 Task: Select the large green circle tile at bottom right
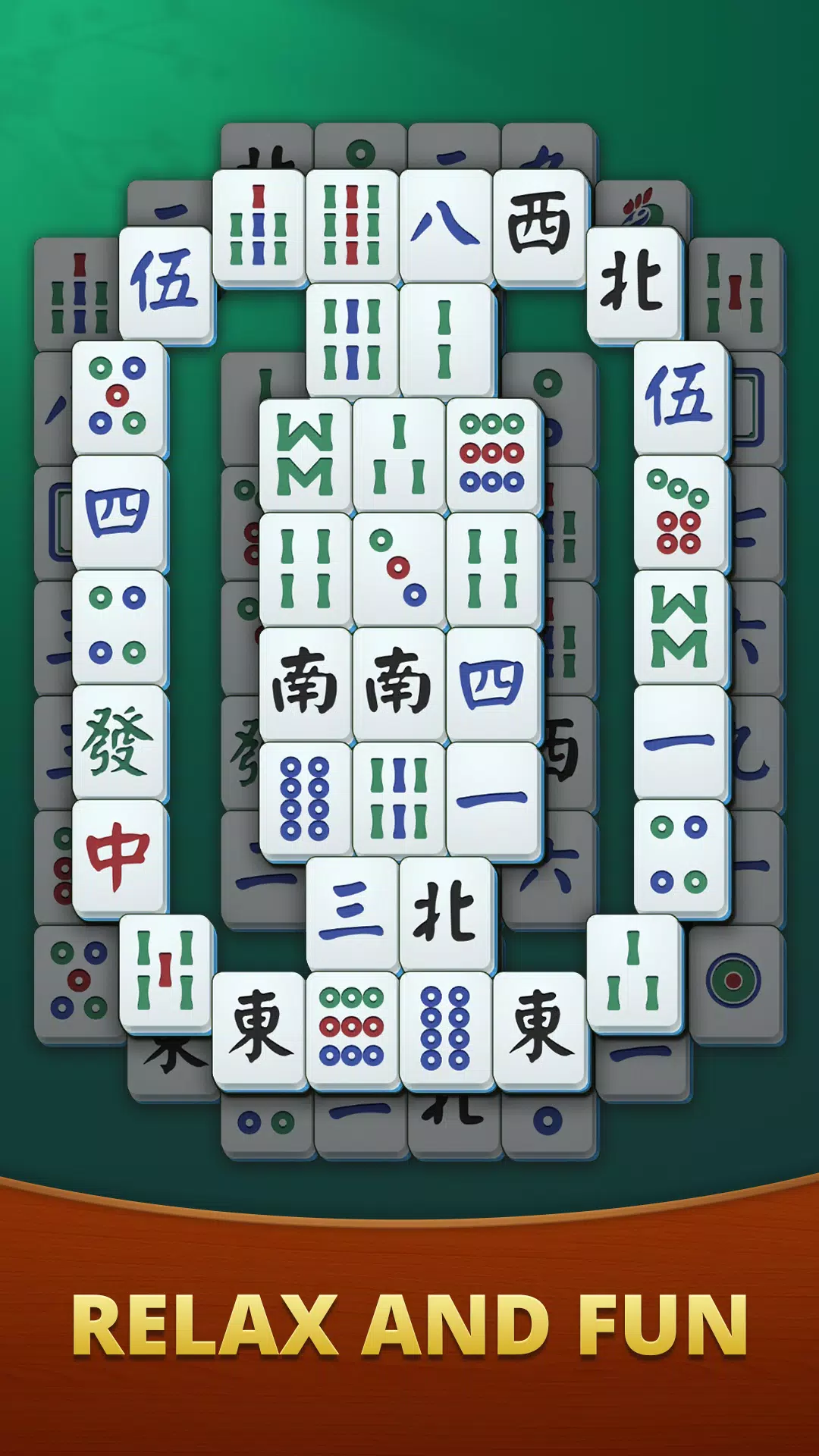click(x=730, y=978)
